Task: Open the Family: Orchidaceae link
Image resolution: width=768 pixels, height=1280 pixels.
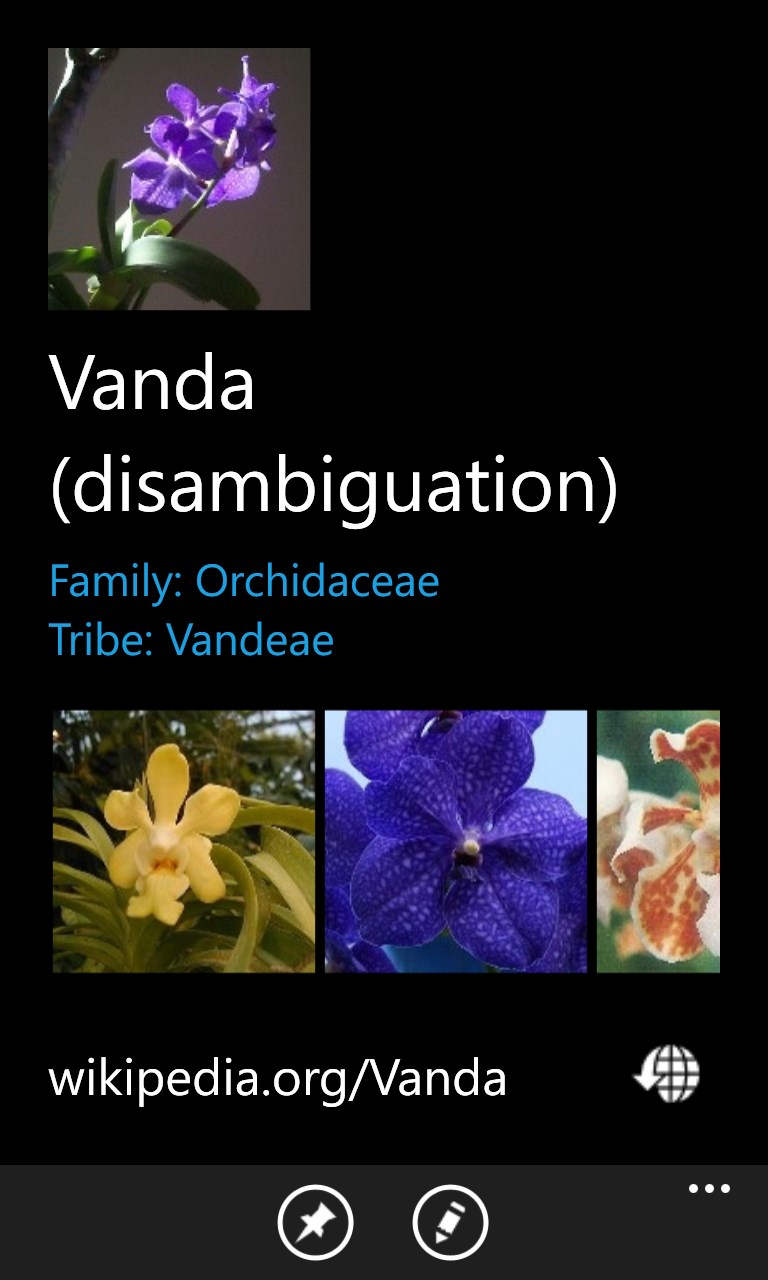Action: click(x=244, y=581)
